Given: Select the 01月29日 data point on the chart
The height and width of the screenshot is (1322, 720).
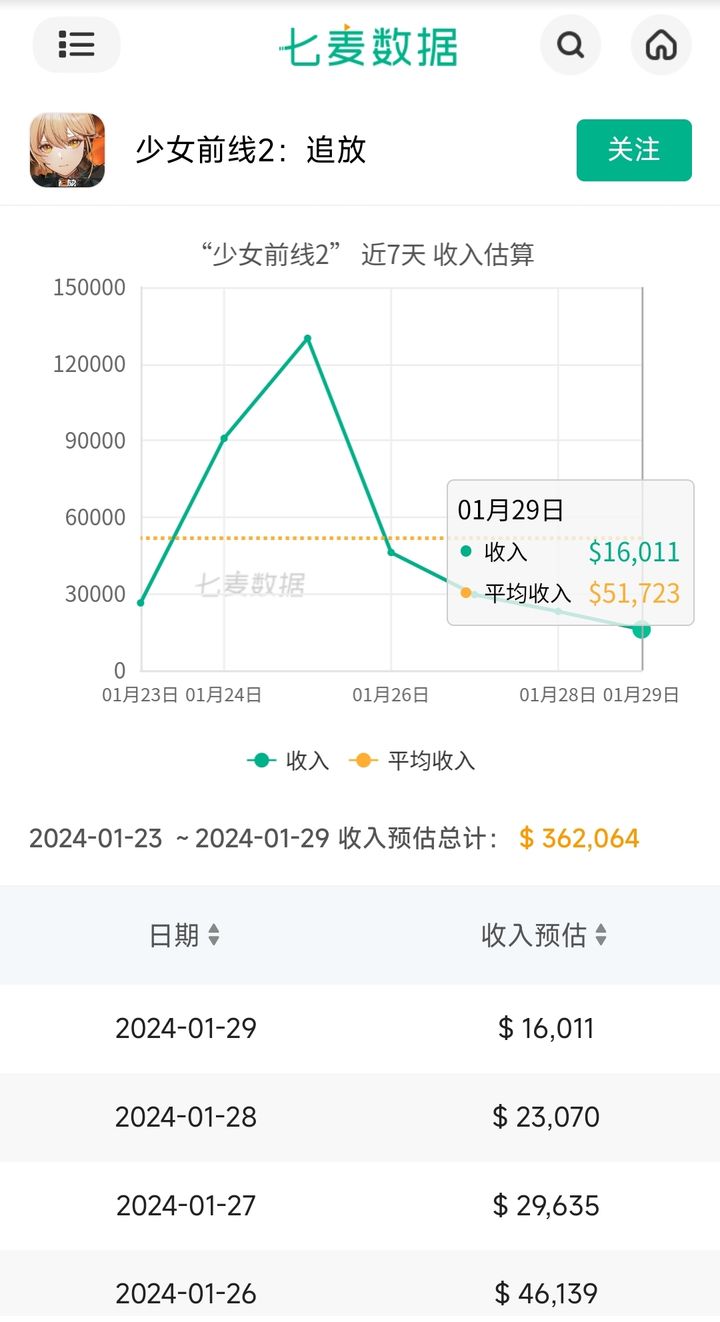Looking at the screenshot, I should click(x=641, y=629).
